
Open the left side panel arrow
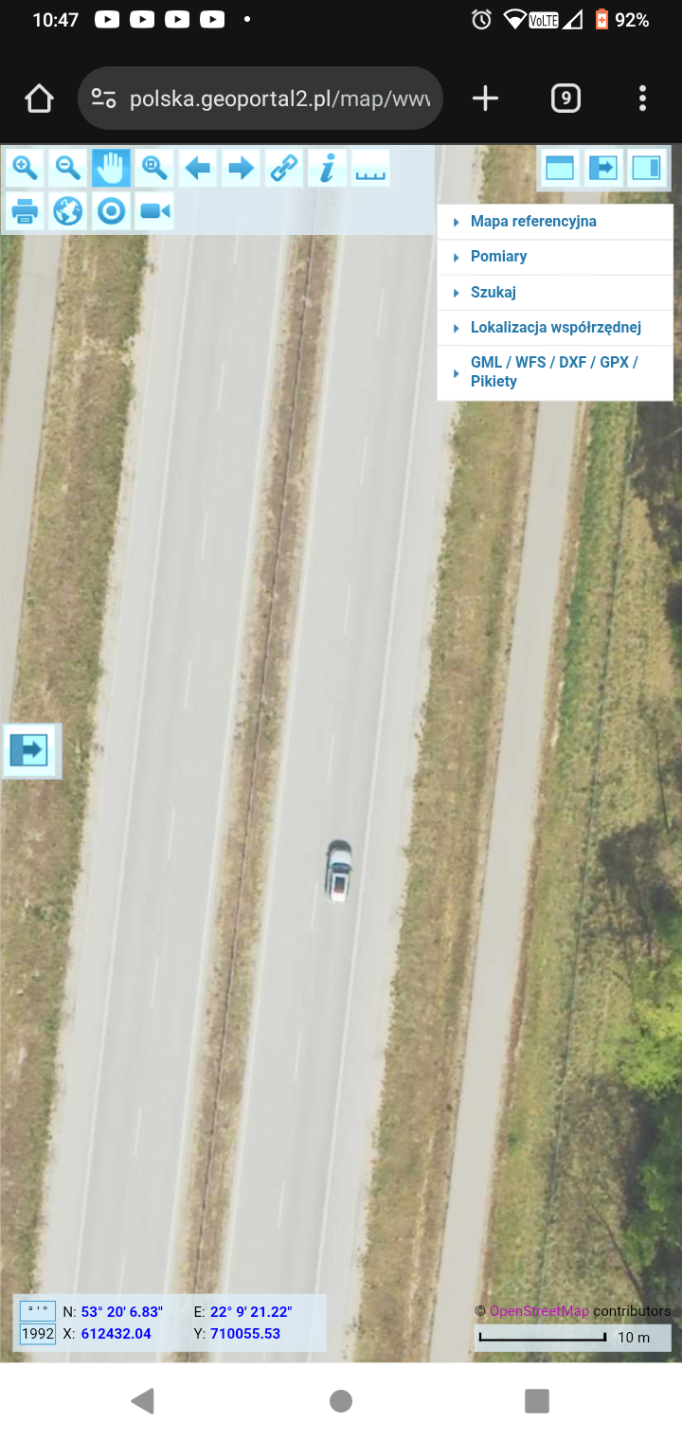pos(29,749)
